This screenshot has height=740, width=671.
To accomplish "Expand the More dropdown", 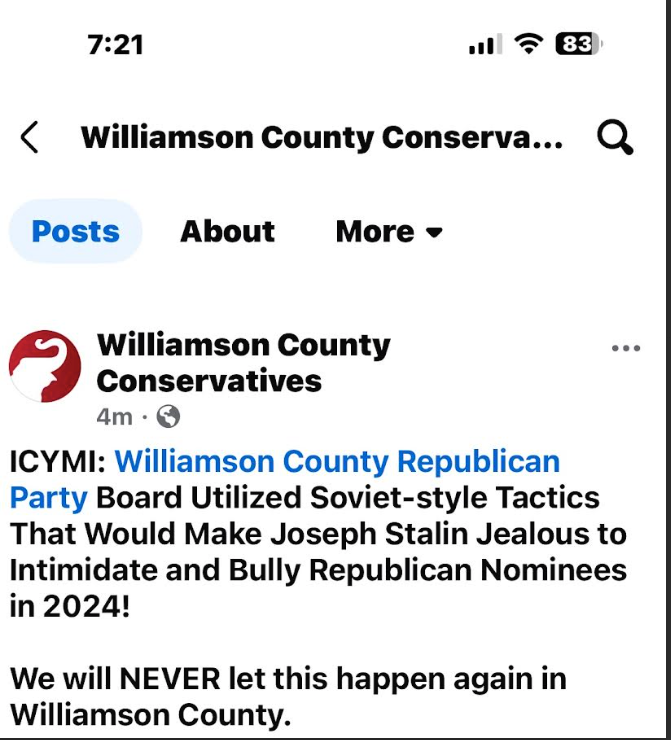I will tap(389, 231).
